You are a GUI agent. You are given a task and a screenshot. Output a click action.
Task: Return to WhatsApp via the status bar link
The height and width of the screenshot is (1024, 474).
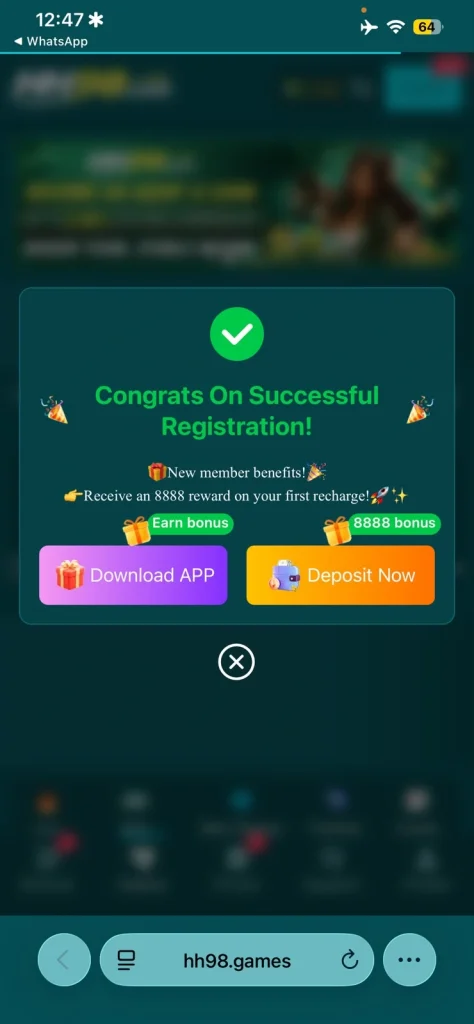[x=50, y=41]
